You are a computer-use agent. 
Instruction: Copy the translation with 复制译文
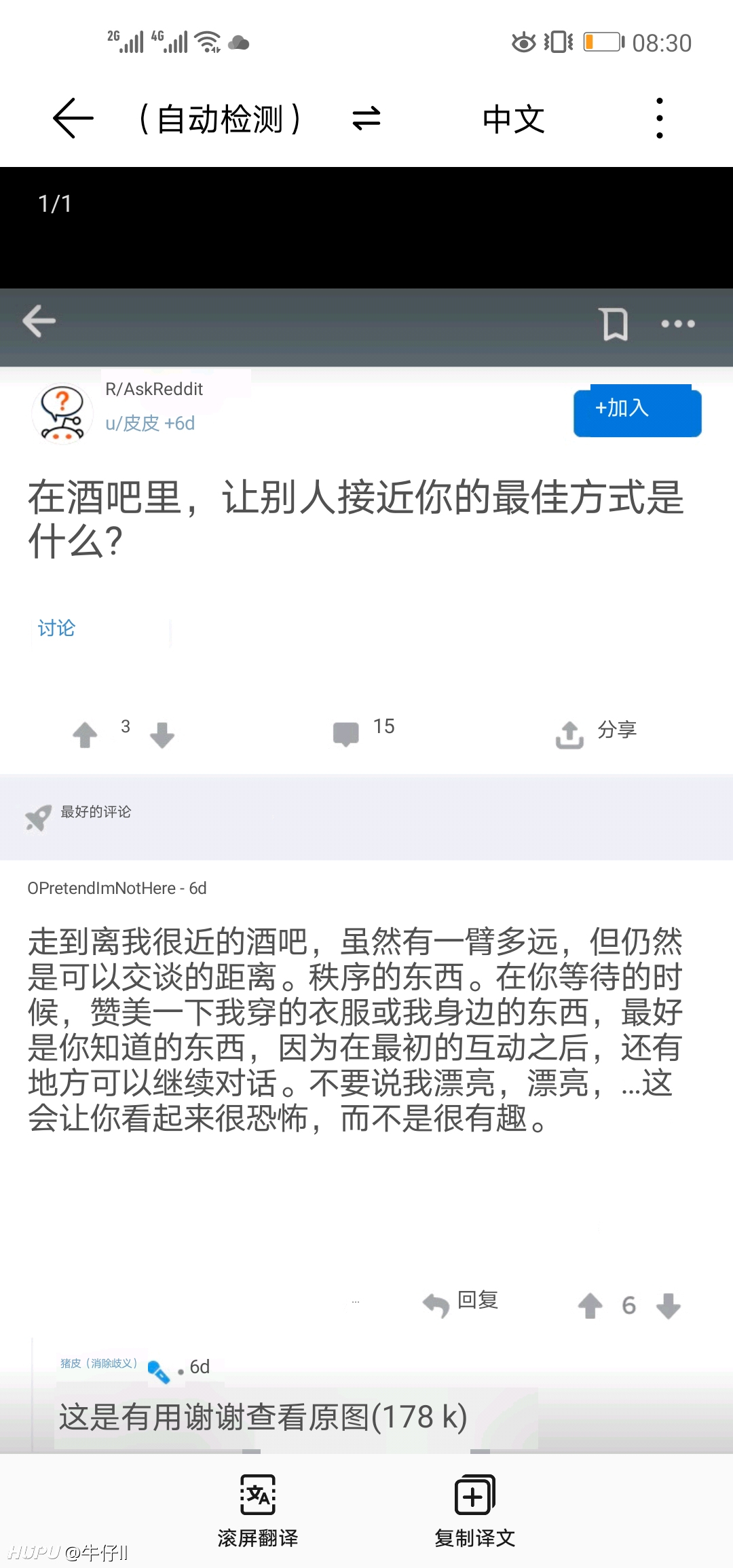(475, 1510)
